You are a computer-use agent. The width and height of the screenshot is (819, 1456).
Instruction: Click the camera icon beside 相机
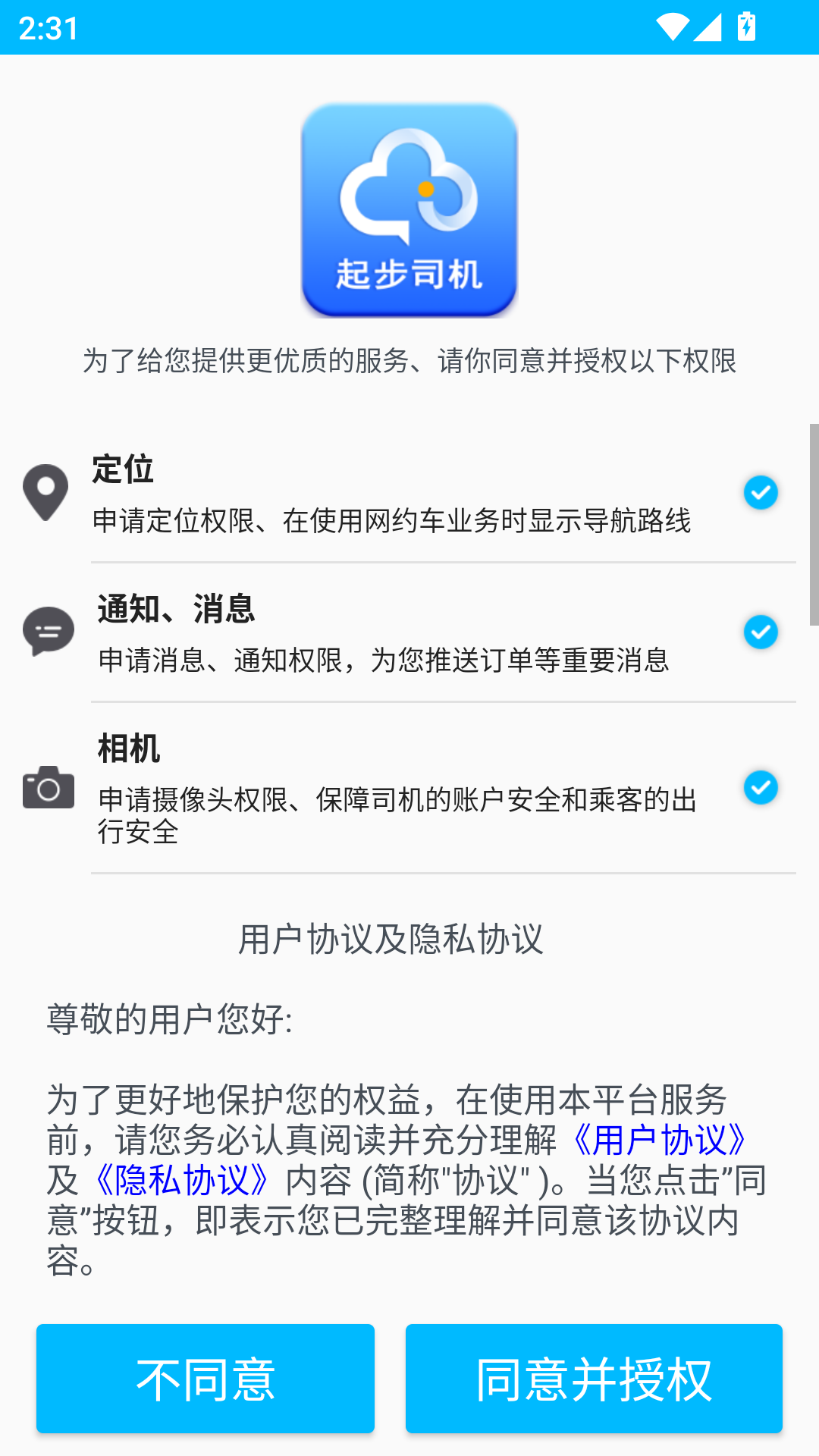click(49, 788)
